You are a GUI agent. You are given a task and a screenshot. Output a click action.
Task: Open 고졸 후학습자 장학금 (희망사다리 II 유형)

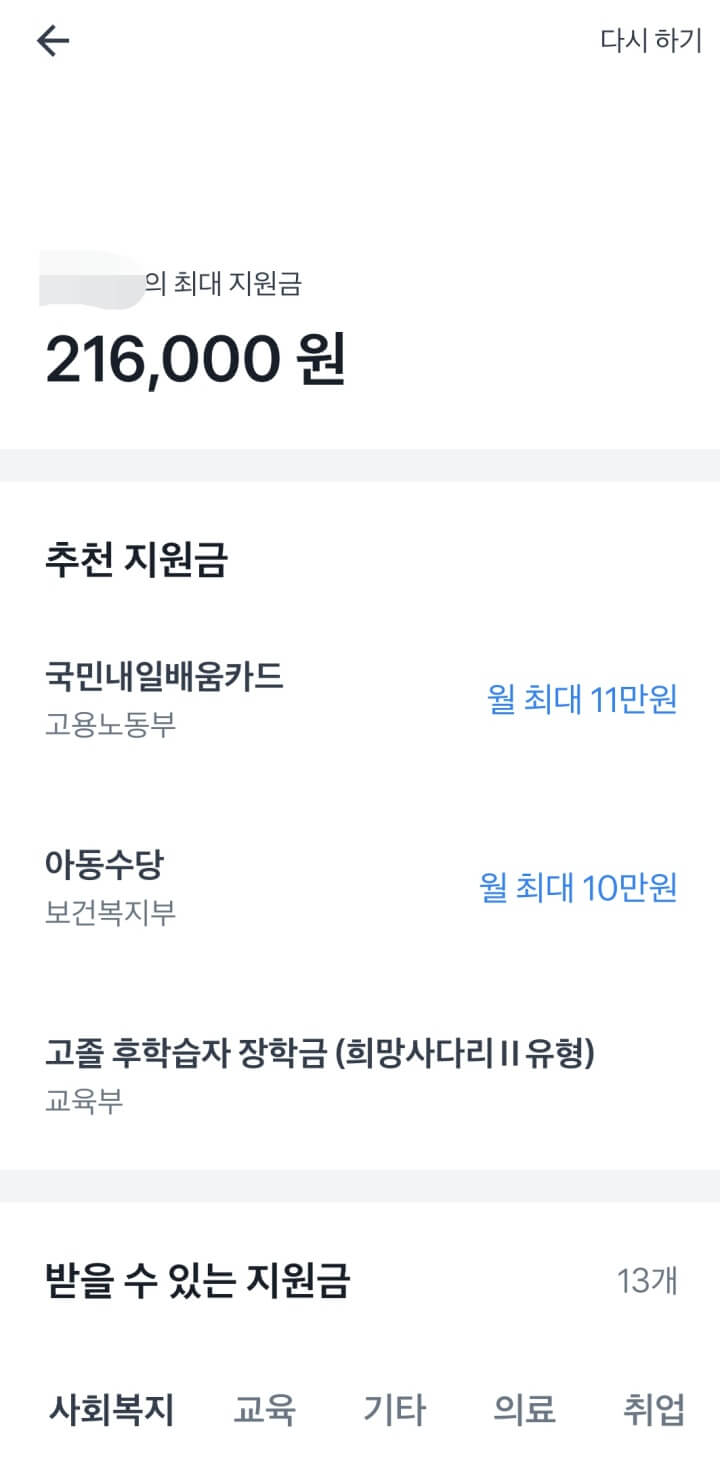click(x=322, y=1050)
